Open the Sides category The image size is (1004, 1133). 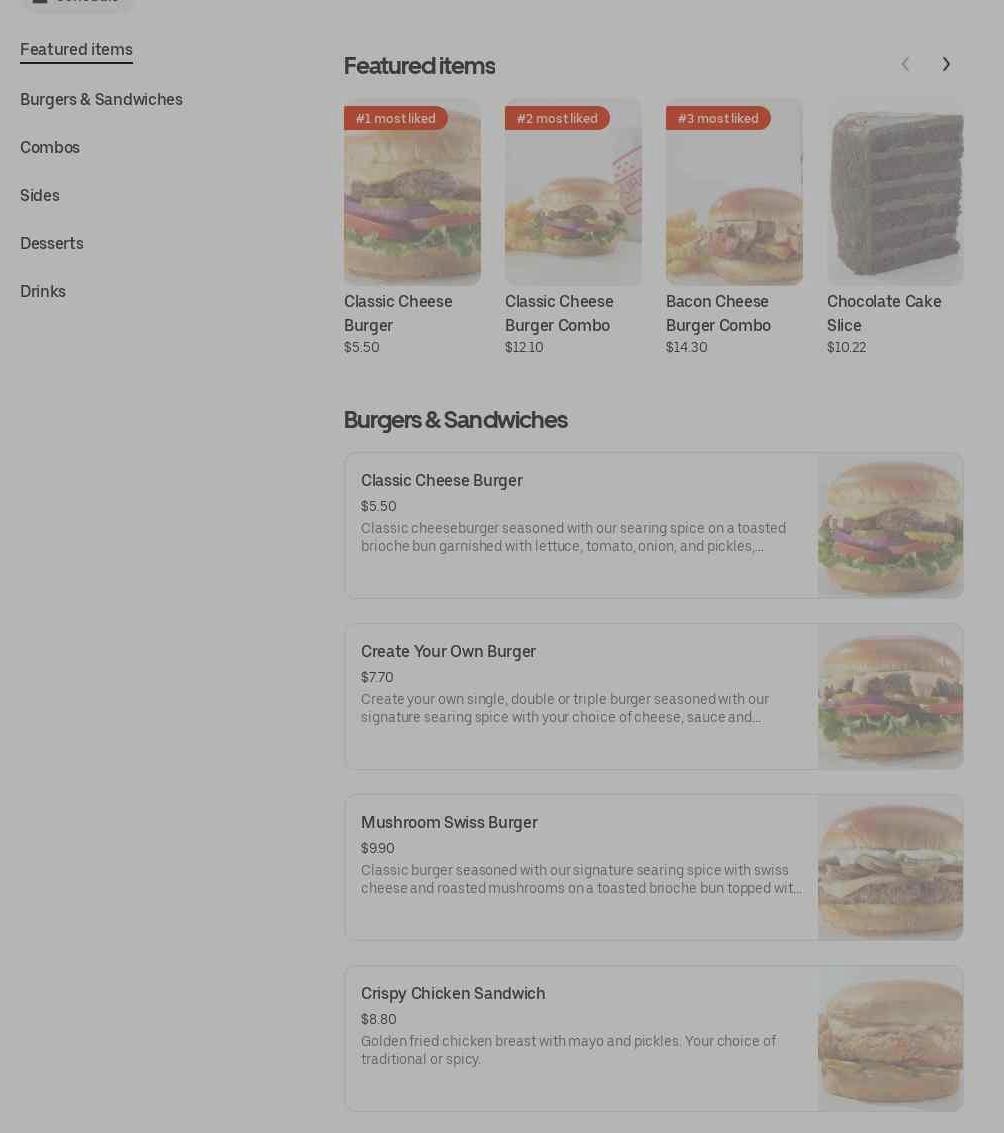pos(40,196)
